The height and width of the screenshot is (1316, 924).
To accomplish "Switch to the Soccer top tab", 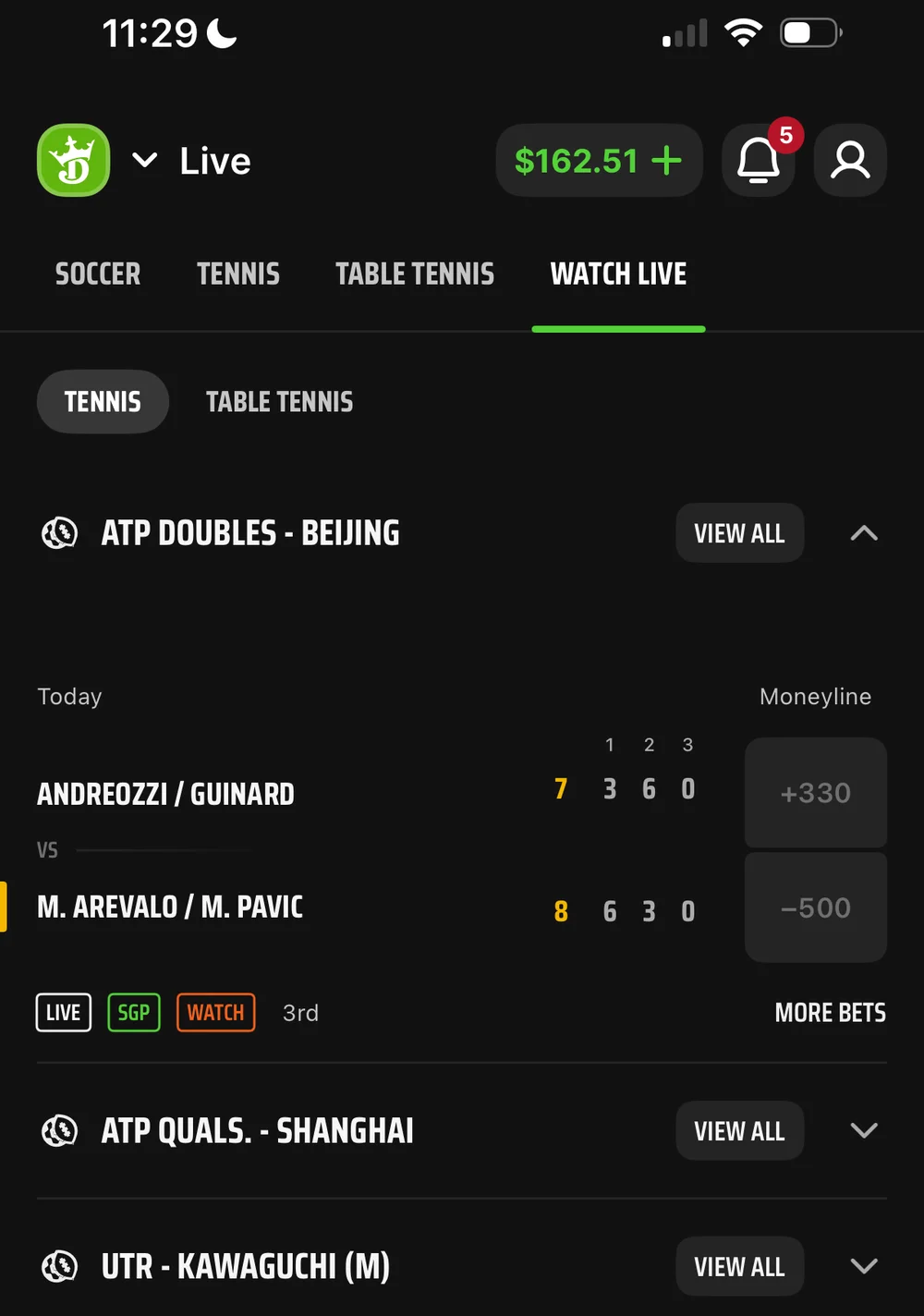I will tap(98, 274).
